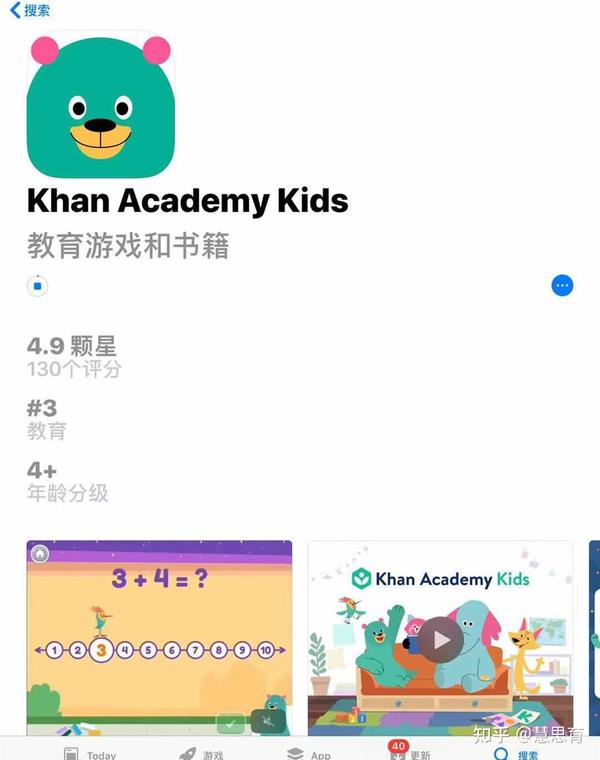Open the blue more-options button
Screen dimensions: 600x760
[562, 285]
